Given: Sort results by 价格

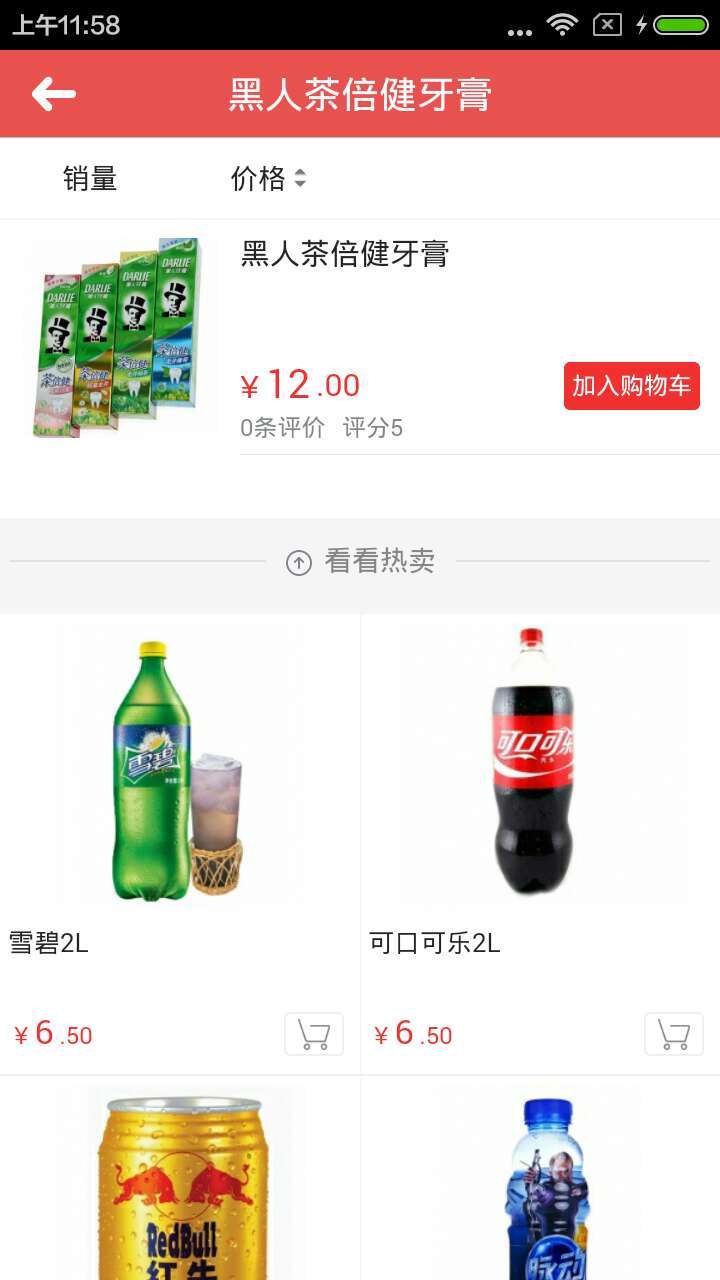Looking at the screenshot, I should click(x=267, y=179).
